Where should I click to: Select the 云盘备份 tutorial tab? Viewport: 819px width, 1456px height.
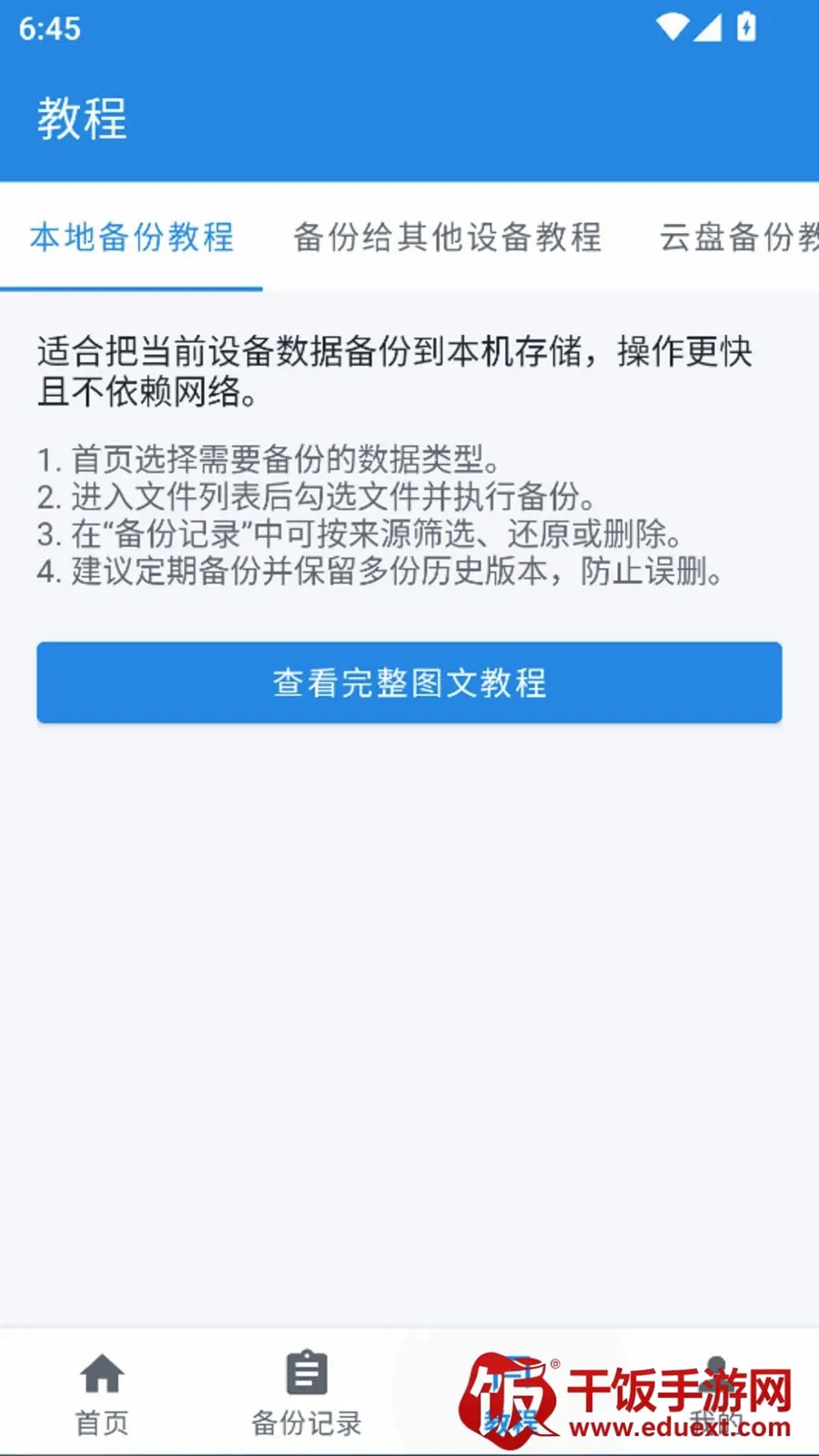(738, 238)
